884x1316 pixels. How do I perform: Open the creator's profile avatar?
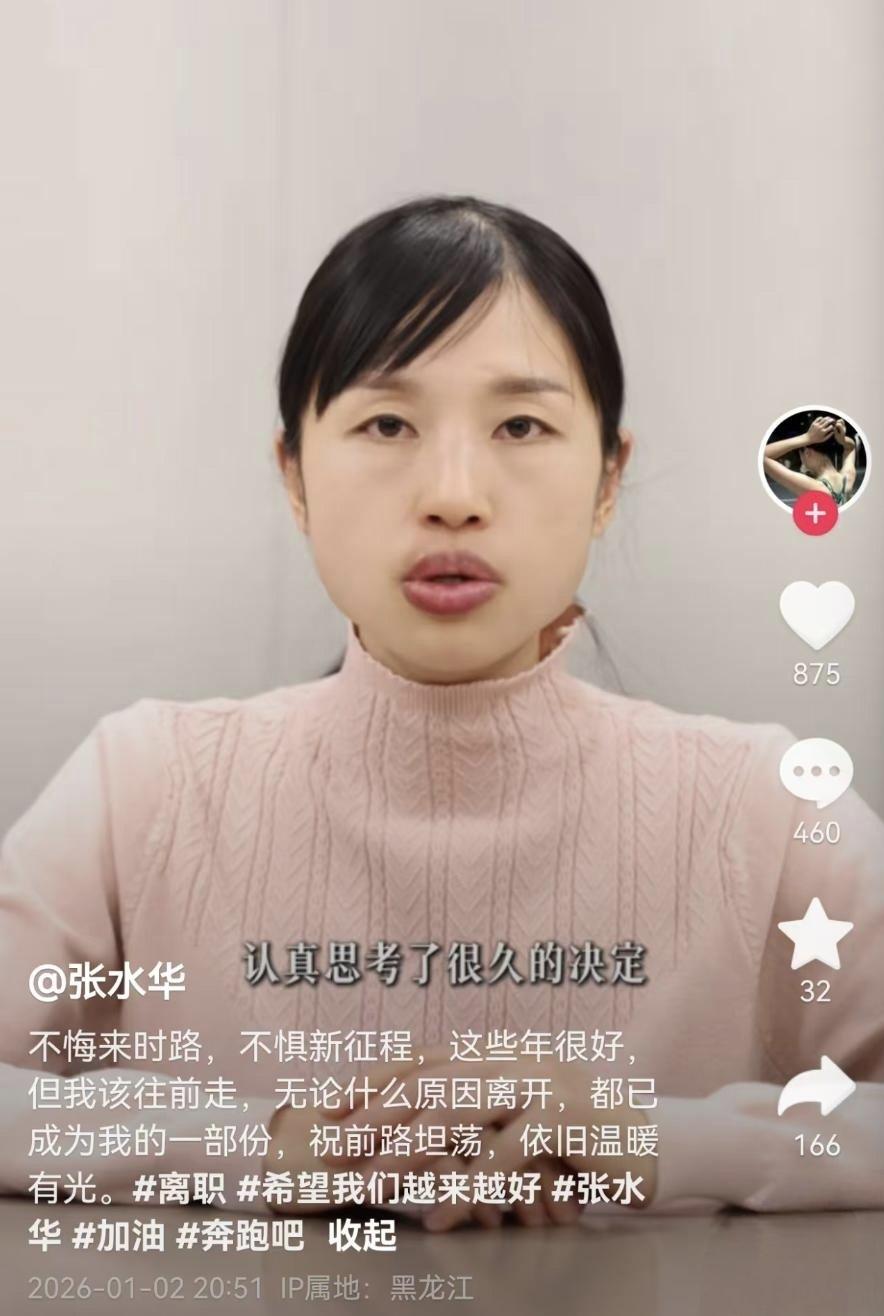(x=818, y=451)
